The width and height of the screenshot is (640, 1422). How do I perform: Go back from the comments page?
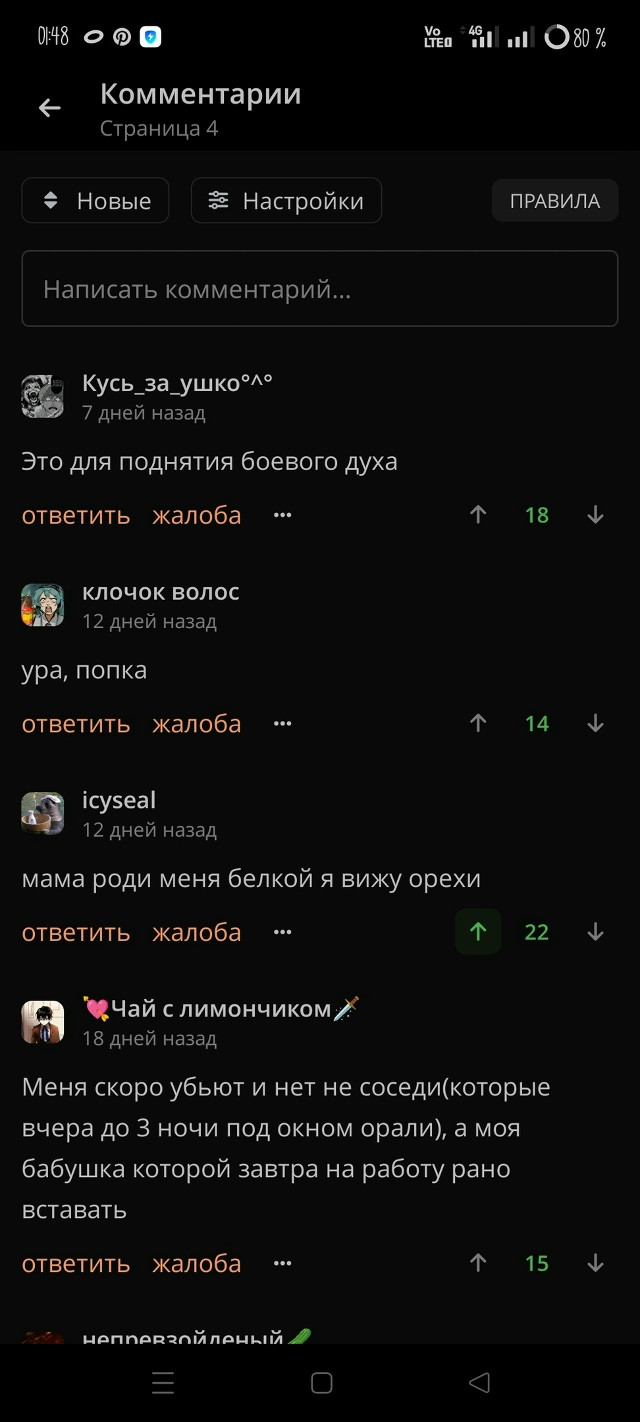[x=49, y=108]
